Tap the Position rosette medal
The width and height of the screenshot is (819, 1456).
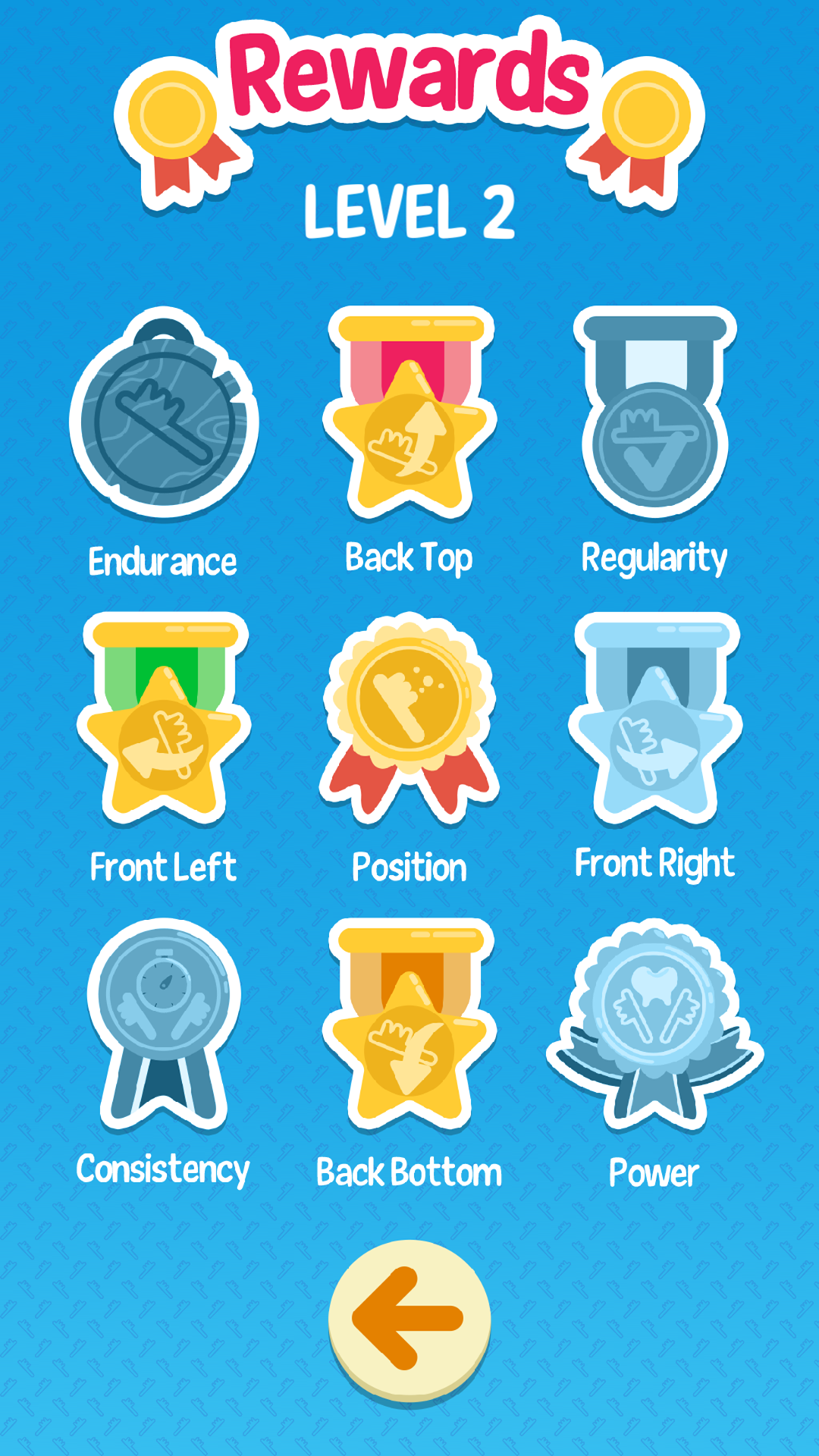[409, 717]
